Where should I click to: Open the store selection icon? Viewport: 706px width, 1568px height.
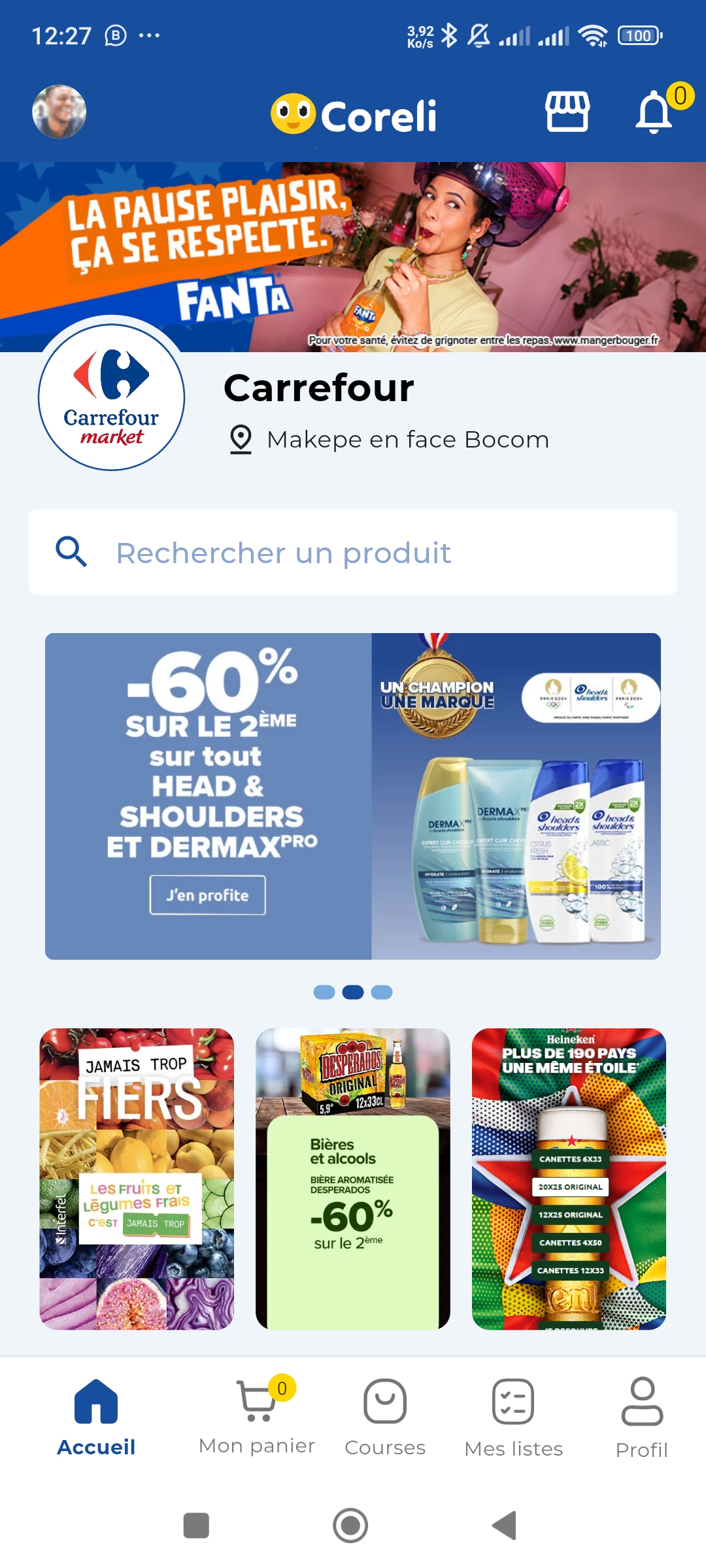click(x=567, y=112)
